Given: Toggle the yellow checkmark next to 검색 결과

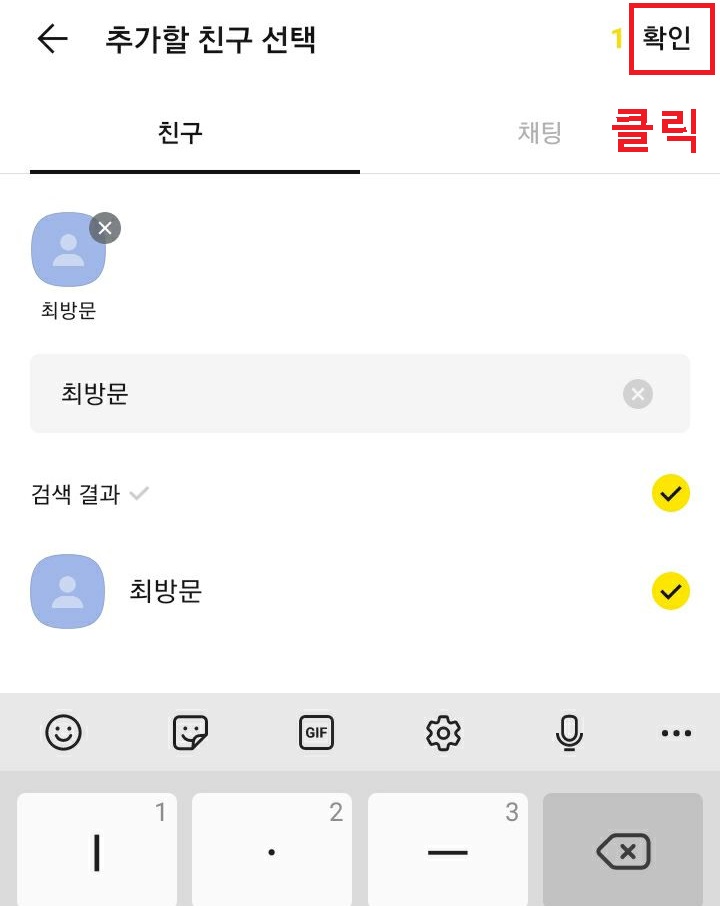Looking at the screenshot, I should tap(671, 493).
